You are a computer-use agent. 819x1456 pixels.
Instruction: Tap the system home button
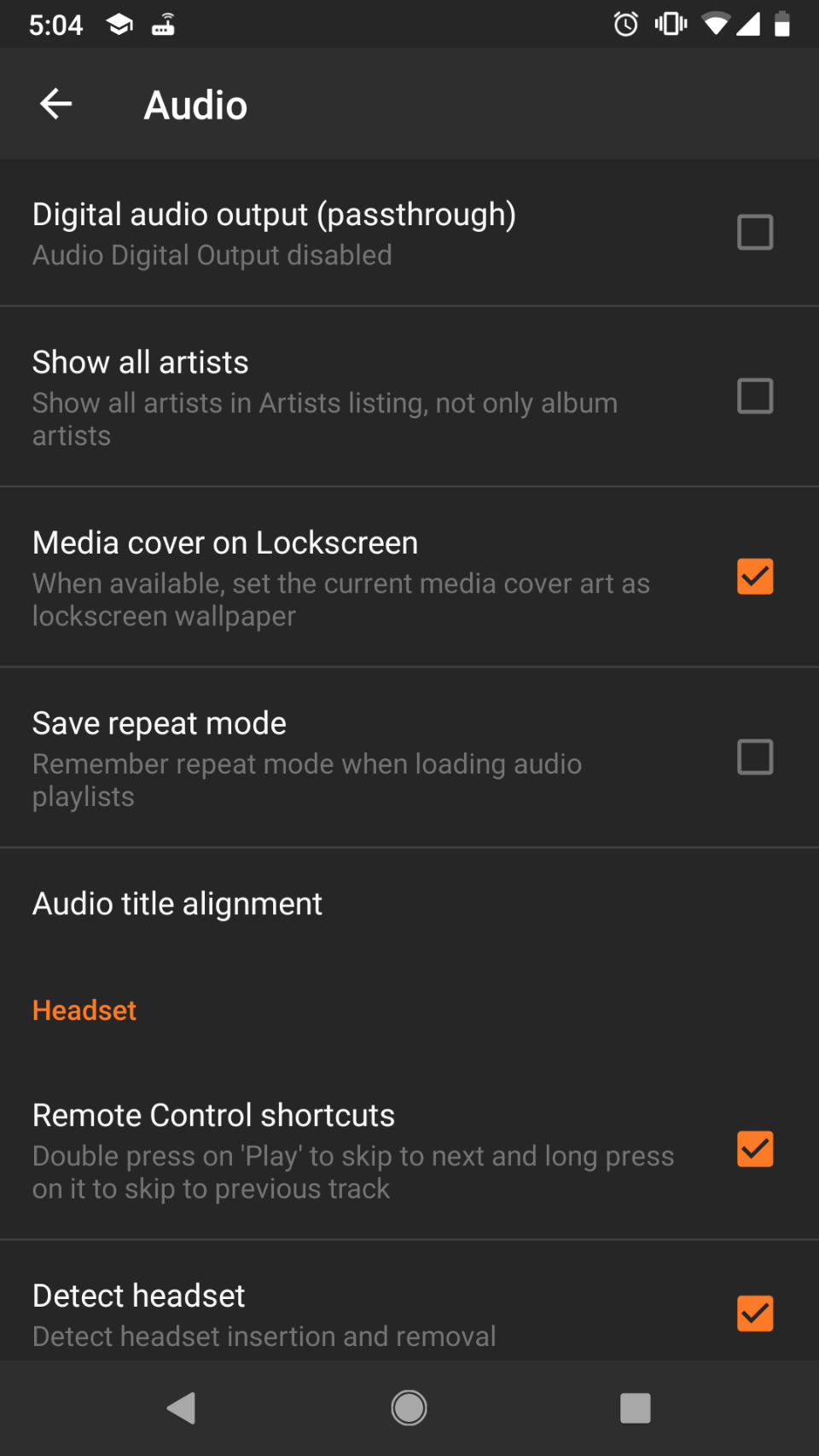coord(409,1408)
